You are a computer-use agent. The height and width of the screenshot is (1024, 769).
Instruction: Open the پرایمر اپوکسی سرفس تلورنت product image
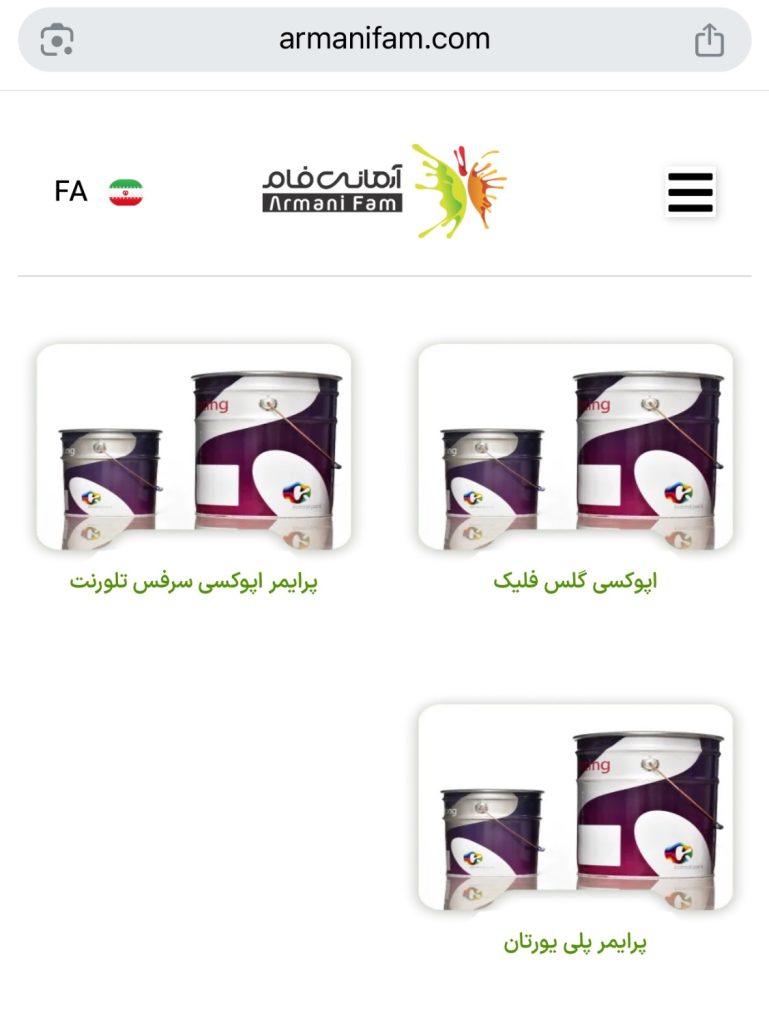[x=194, y=447]
